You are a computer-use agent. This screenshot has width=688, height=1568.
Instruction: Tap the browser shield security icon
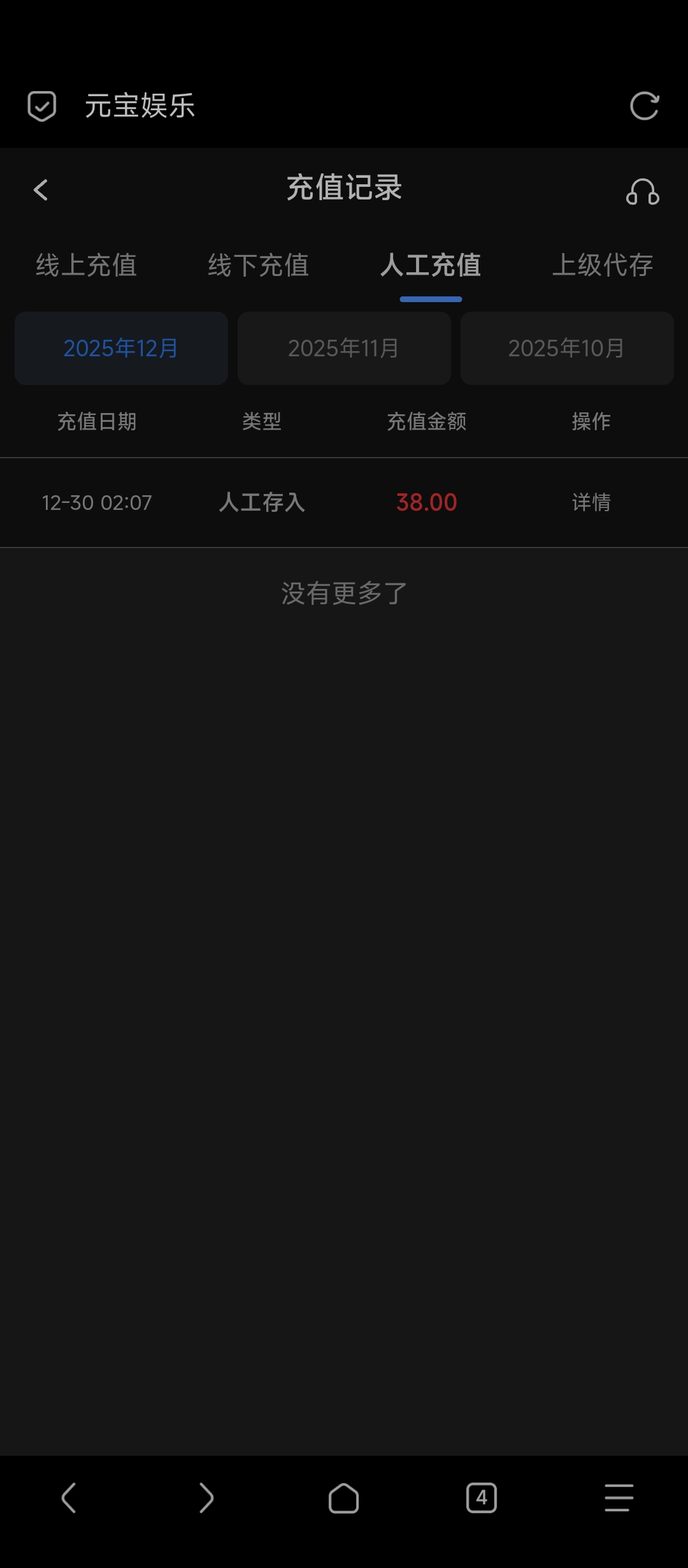click(42, 106)
